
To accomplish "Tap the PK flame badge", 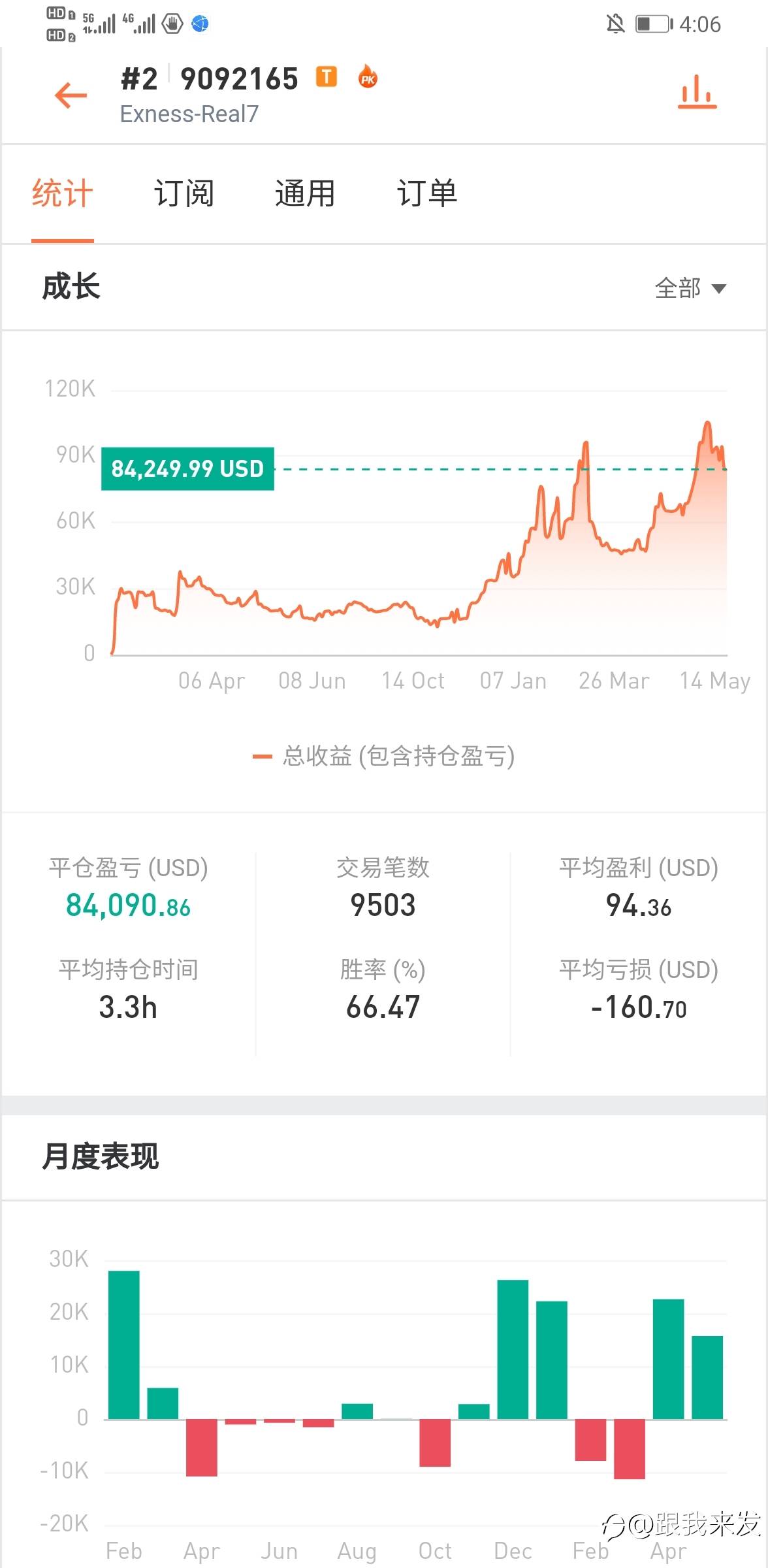I will click(368, 77).
